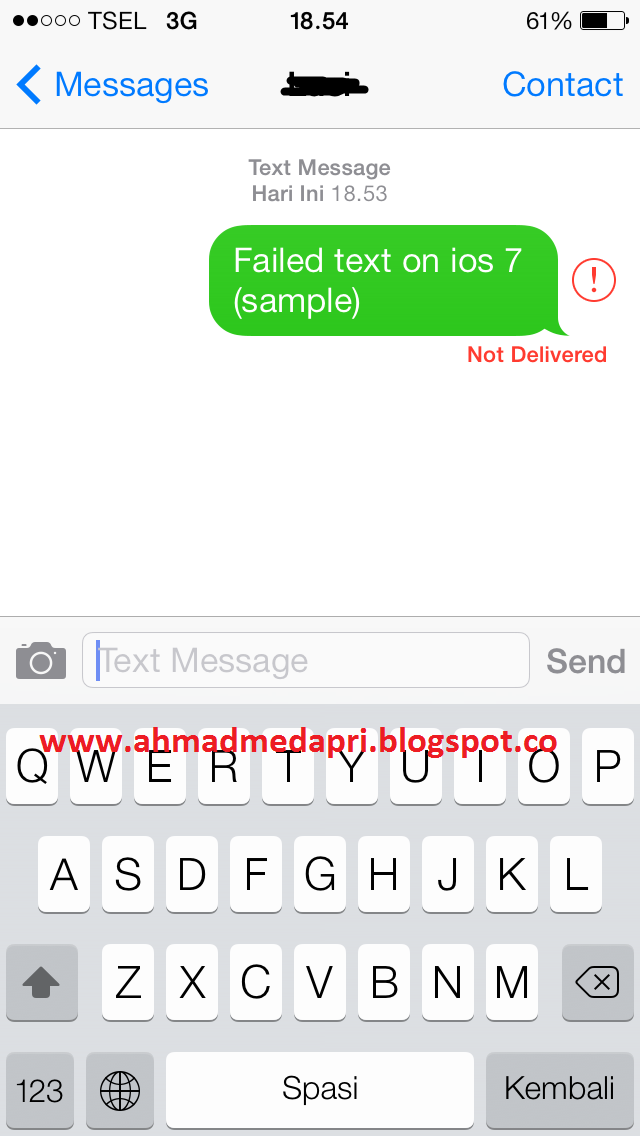
Task: Tap the Kembali return key
Action: [560, 1090]
